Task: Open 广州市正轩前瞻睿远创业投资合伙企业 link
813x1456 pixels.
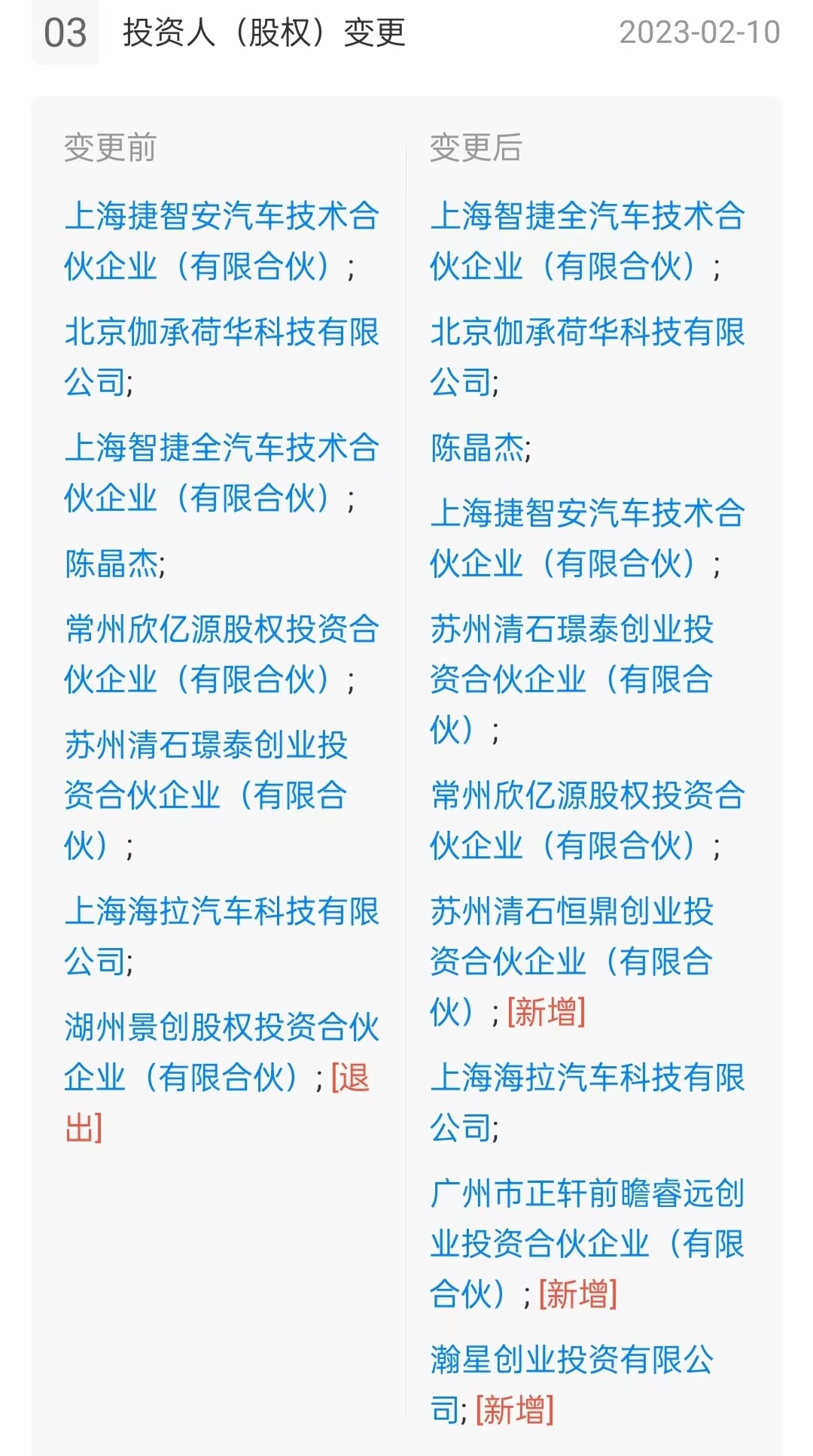Action: click(x=587, y=1243)
